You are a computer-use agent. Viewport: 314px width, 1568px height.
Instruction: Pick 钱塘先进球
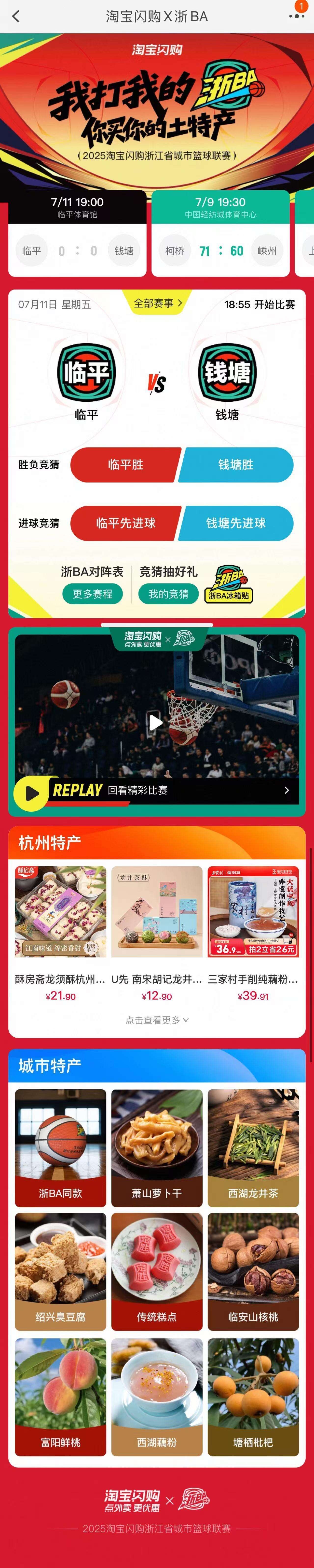(x=236, y=523)
